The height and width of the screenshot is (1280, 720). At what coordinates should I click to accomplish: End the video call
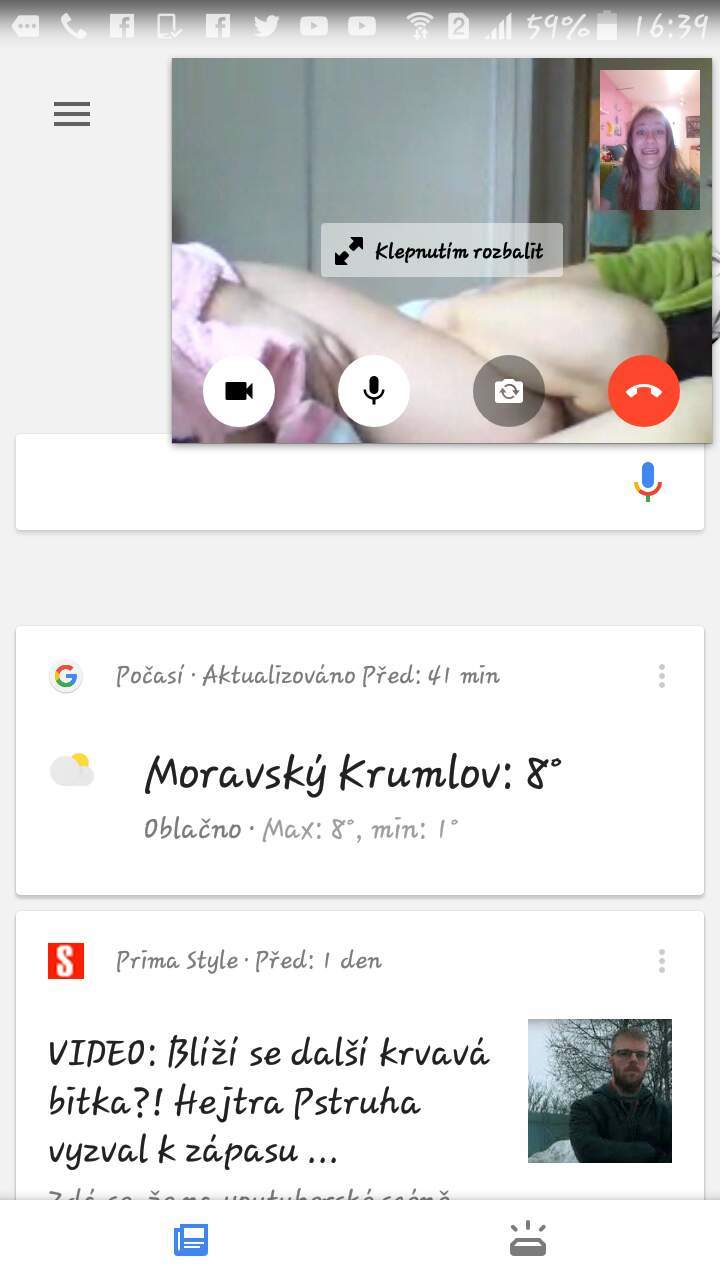pos(644,390)
